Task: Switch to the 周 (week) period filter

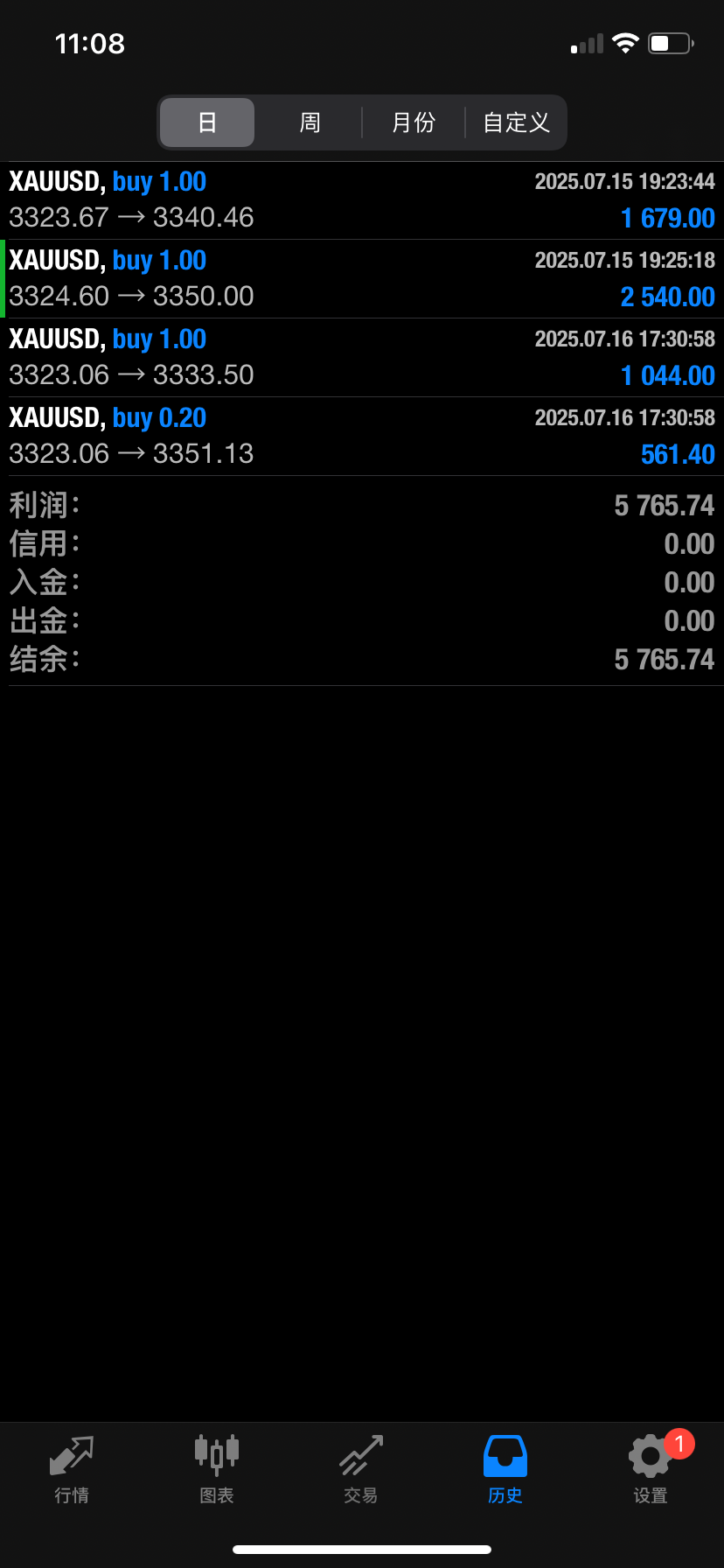Action: coord(310,122)
